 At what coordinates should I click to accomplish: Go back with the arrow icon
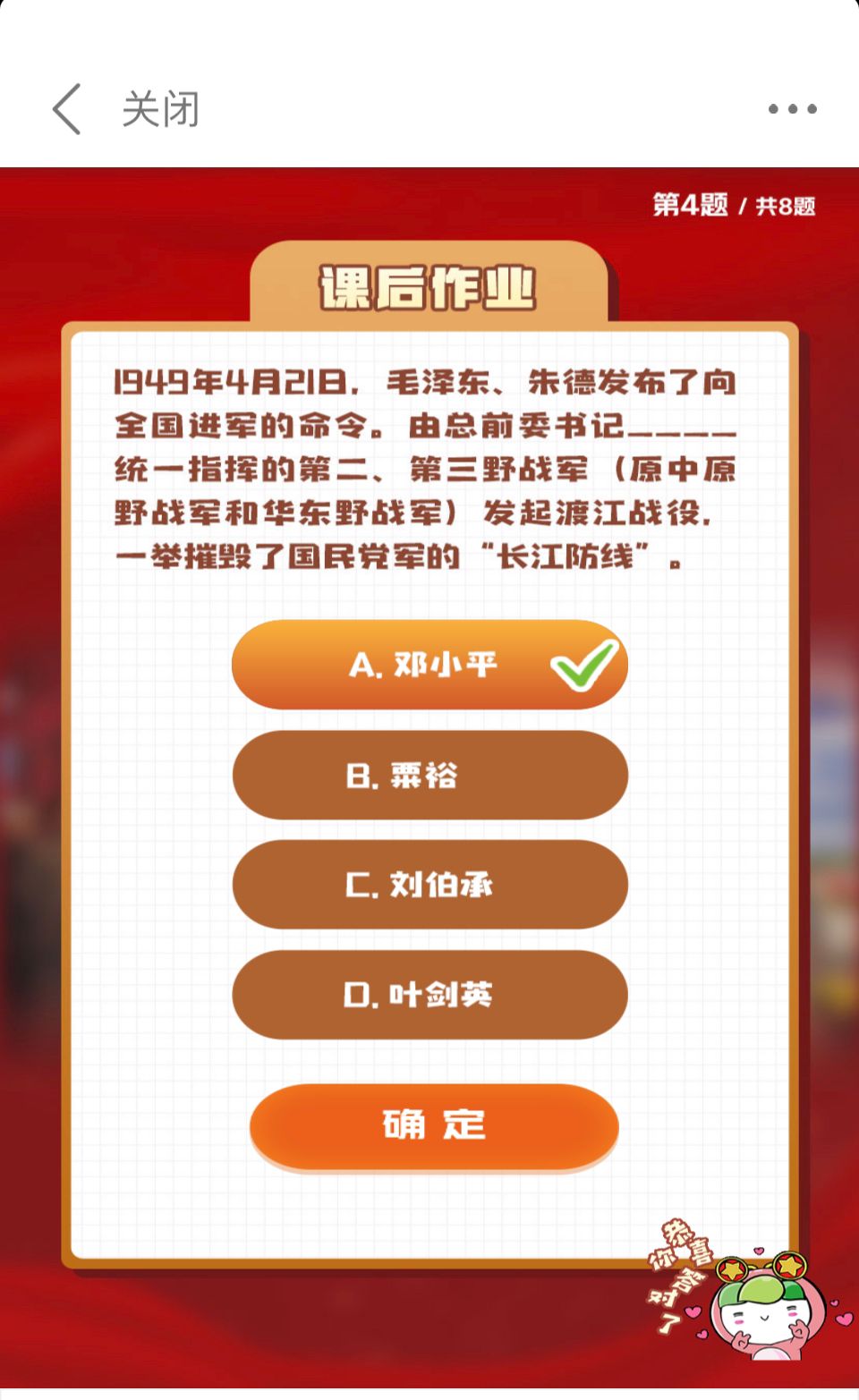[67, 109]
